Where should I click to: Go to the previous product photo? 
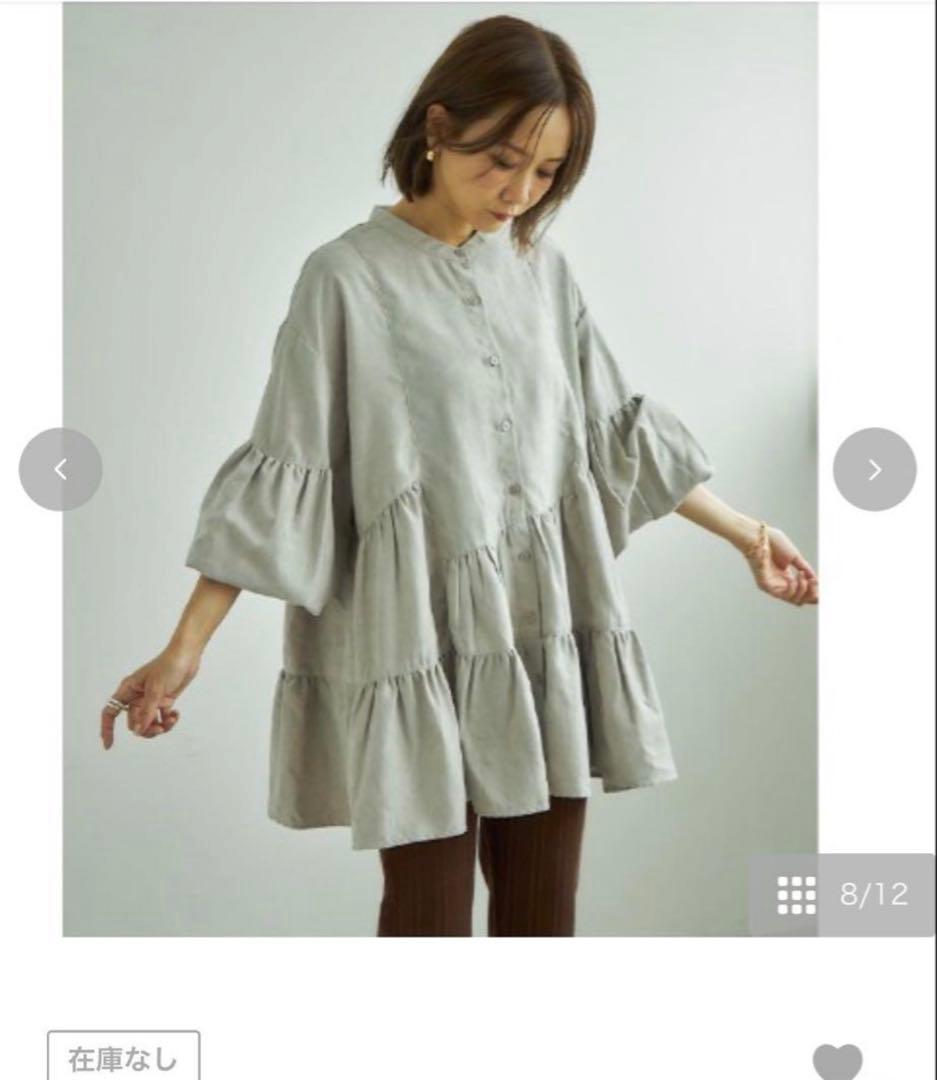pos(60,469)
